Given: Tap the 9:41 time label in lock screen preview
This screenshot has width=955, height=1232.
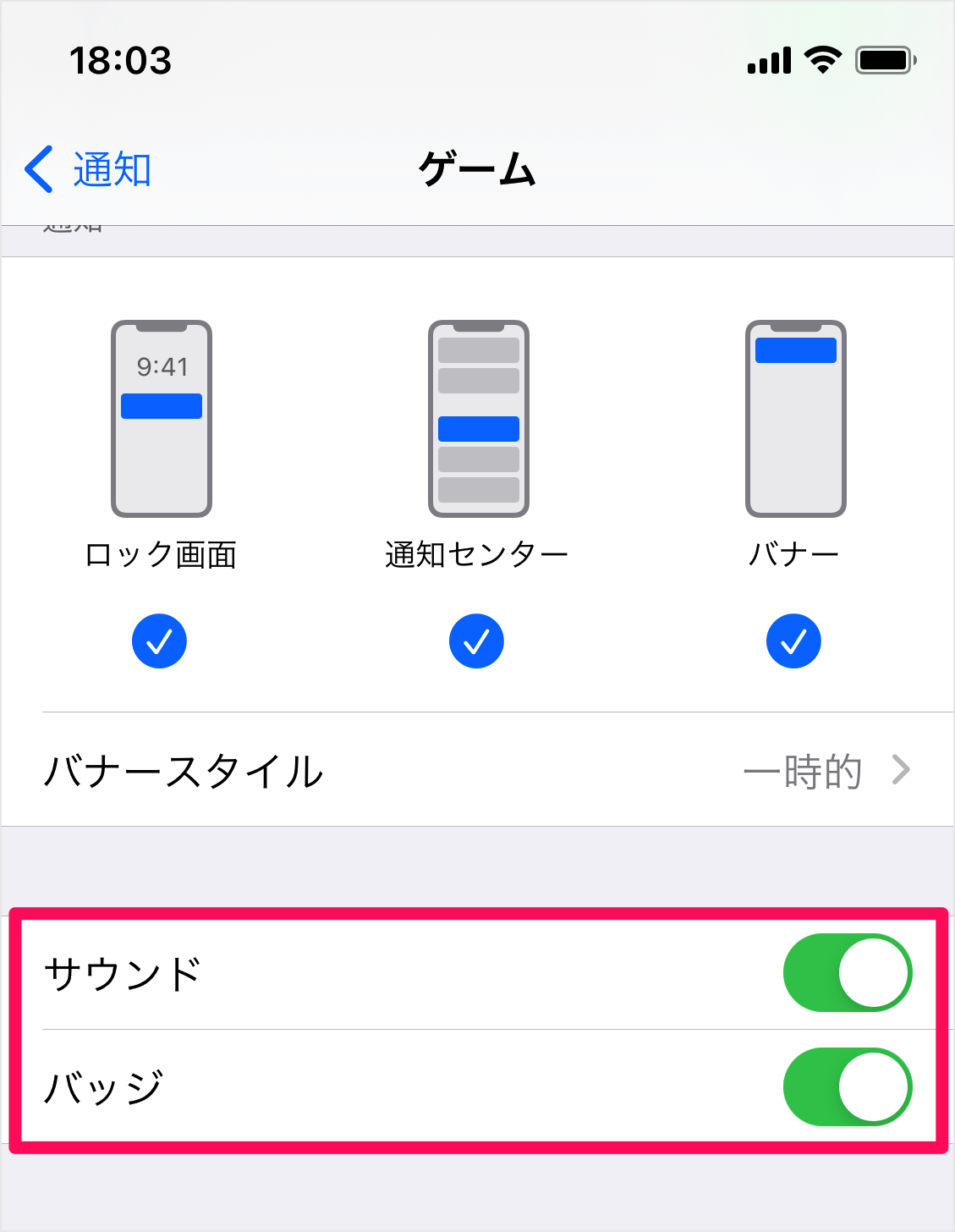Looking at the screenshot, I should (x=161, y=367).
